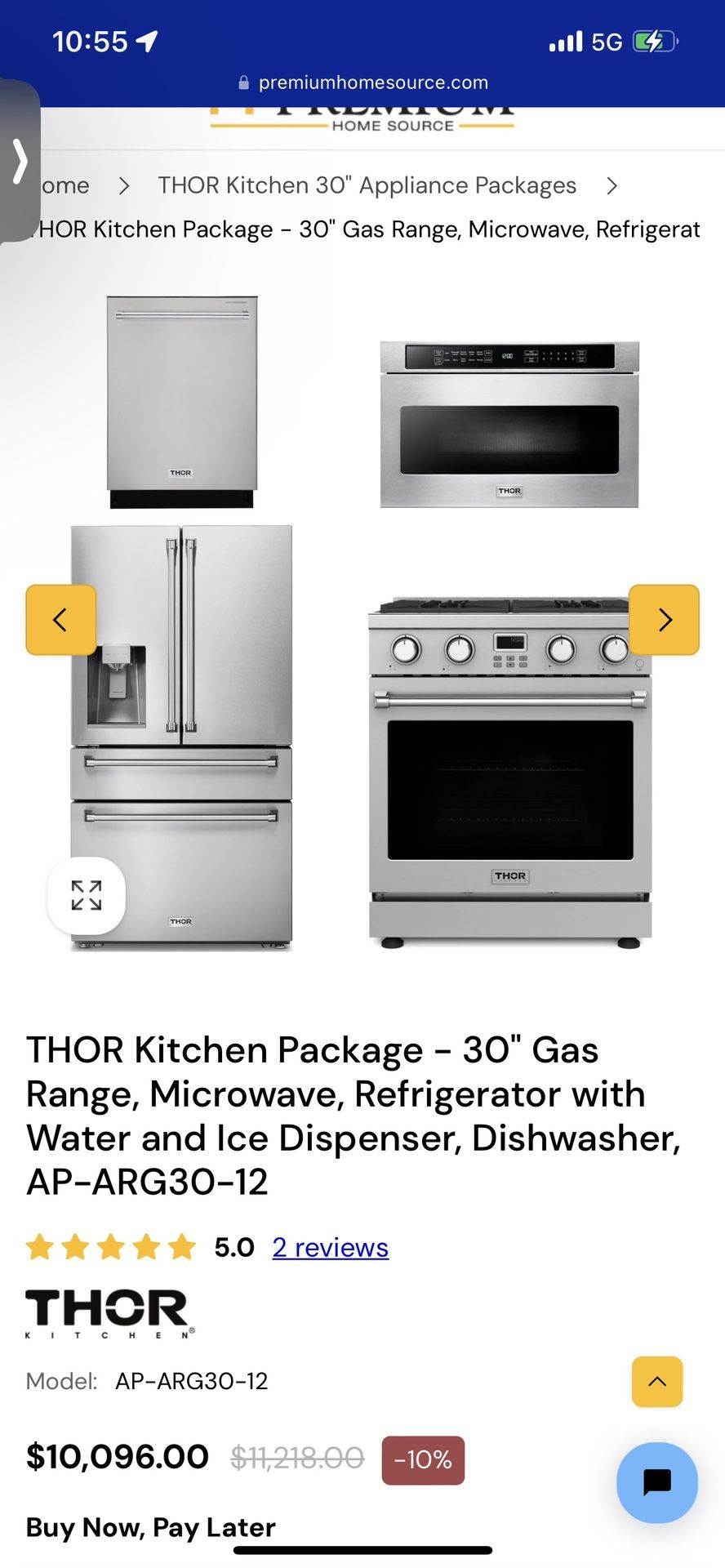Open the 2 reviews link
This screenshot has height=1568, width=725.
point(330,1247)
